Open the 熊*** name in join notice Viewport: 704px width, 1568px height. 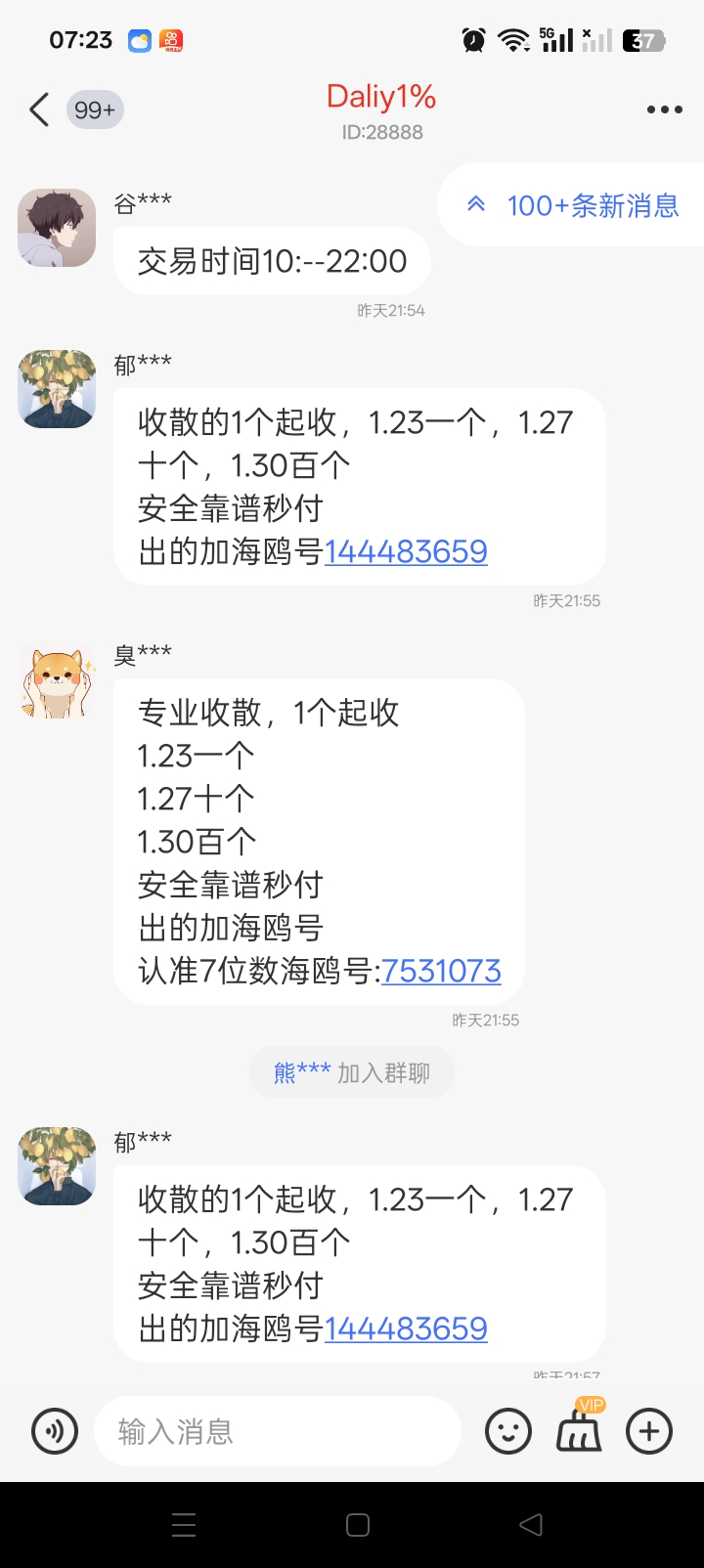(301, 1072)
